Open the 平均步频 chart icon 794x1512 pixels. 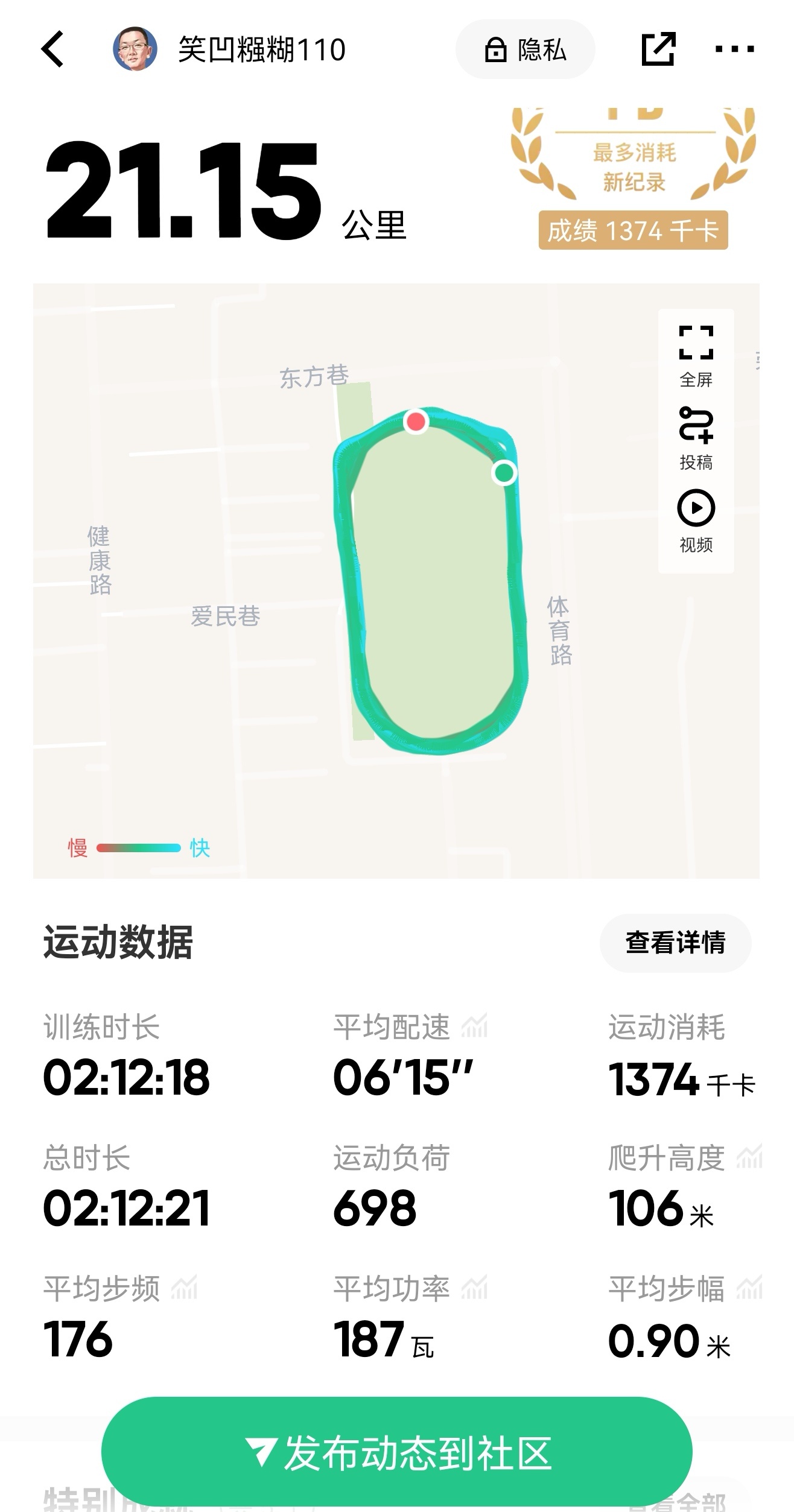(x=184, y=1289)
